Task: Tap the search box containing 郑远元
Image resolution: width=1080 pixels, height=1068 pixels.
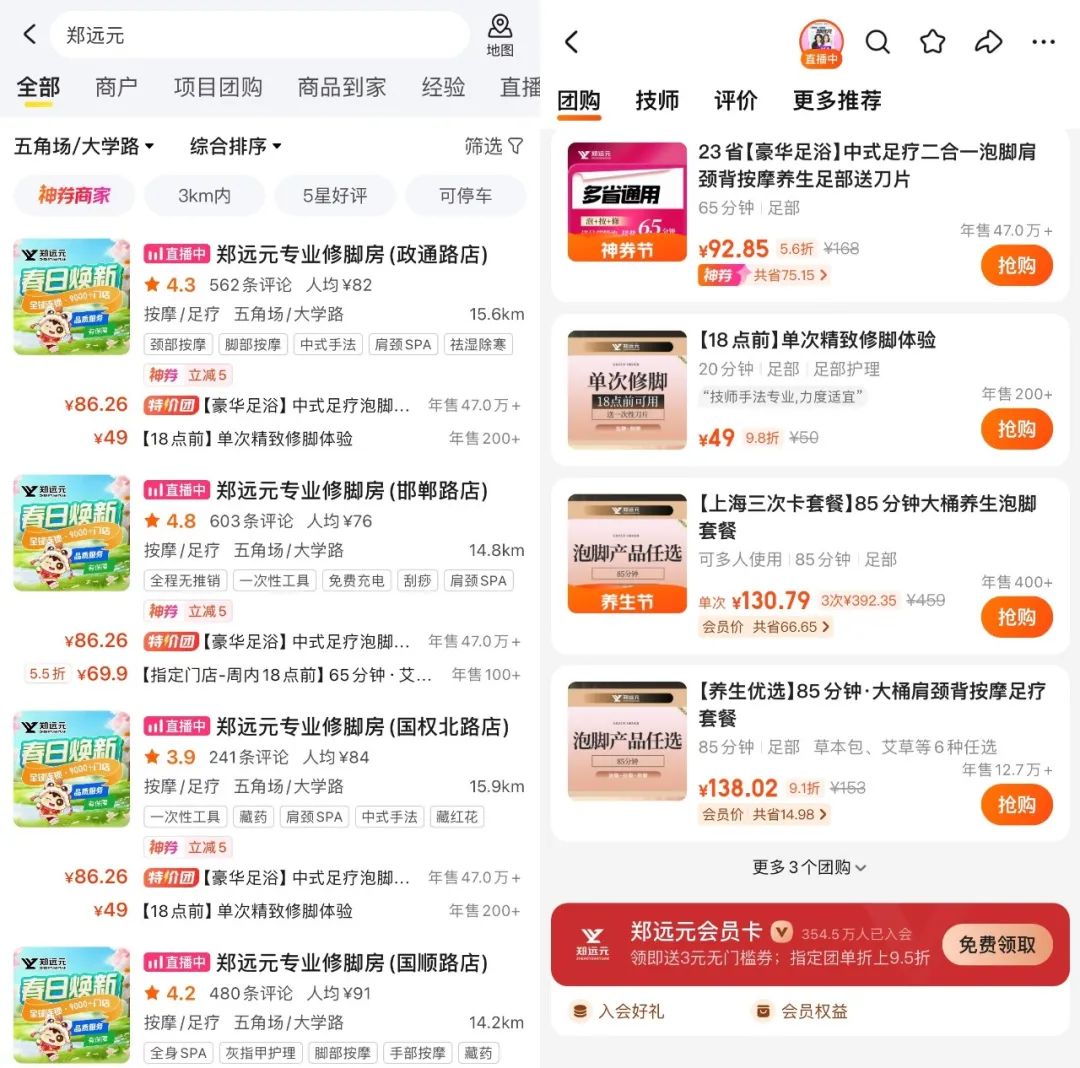Action: coord(258,35)
